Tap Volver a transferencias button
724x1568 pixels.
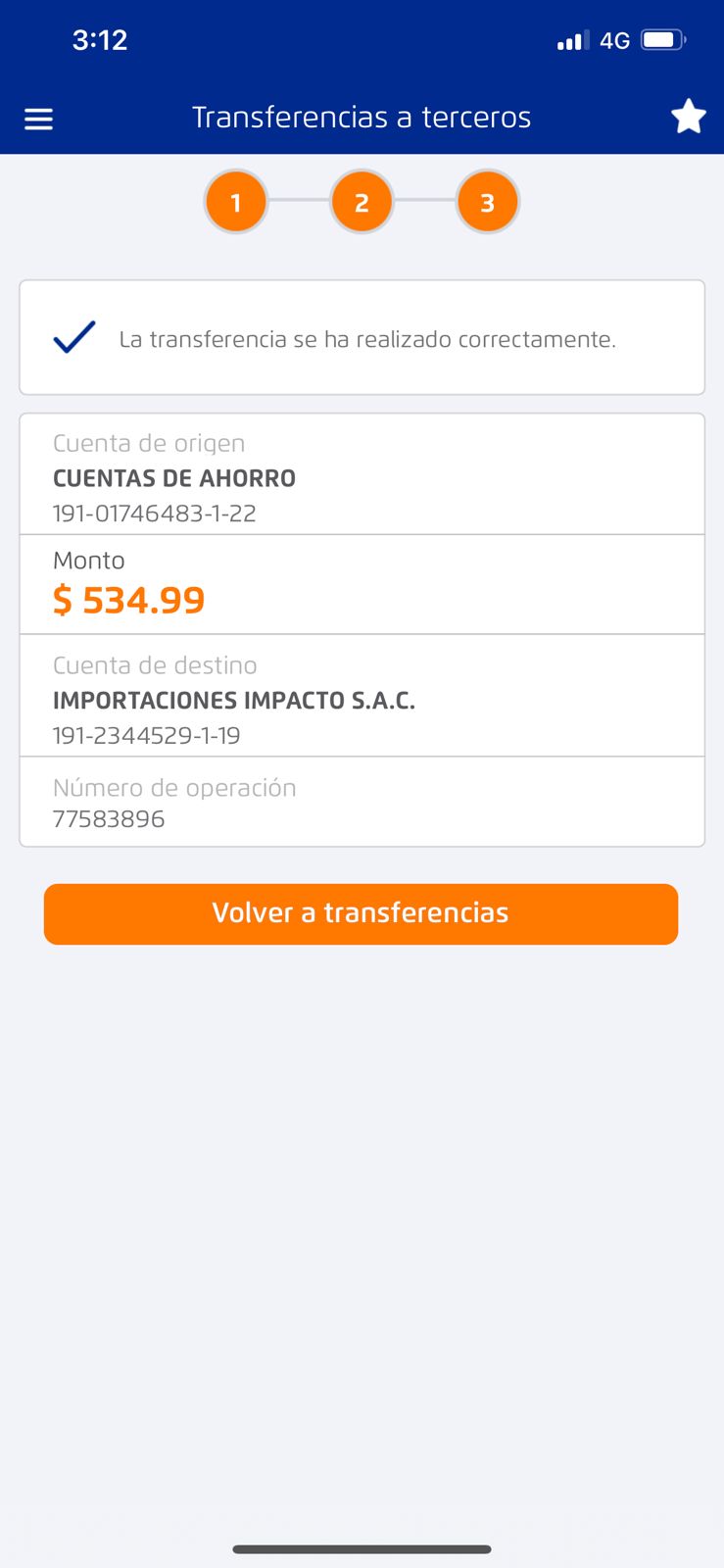tap(361, 913)
